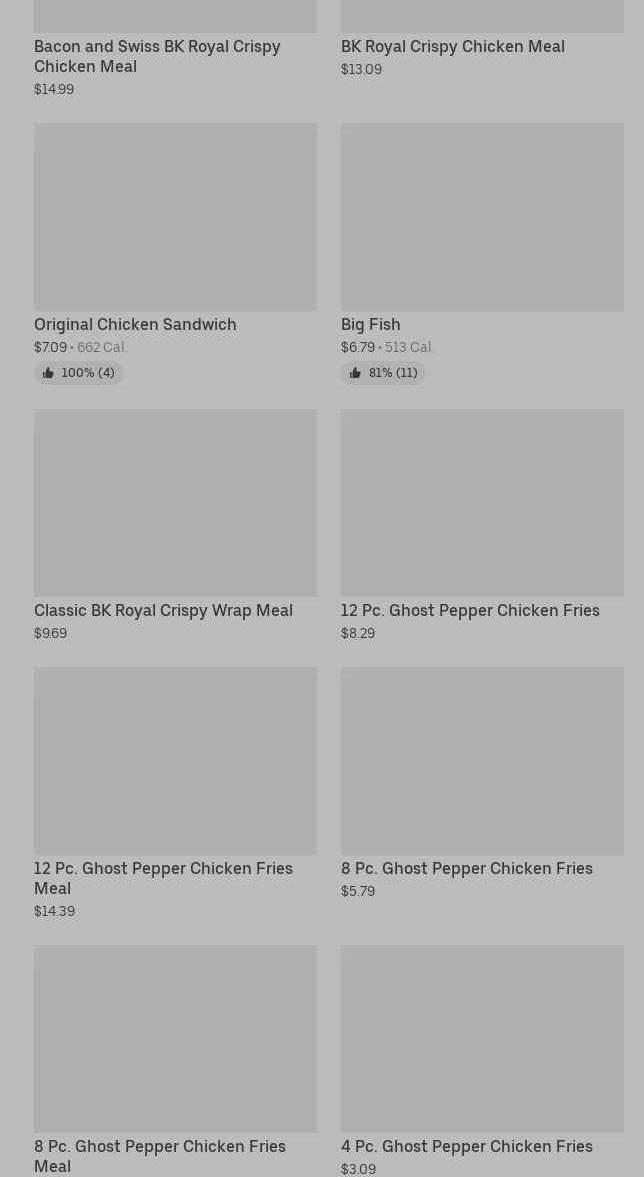Select the BK Royal Crispy Chicken Meal item

(452, 46)
